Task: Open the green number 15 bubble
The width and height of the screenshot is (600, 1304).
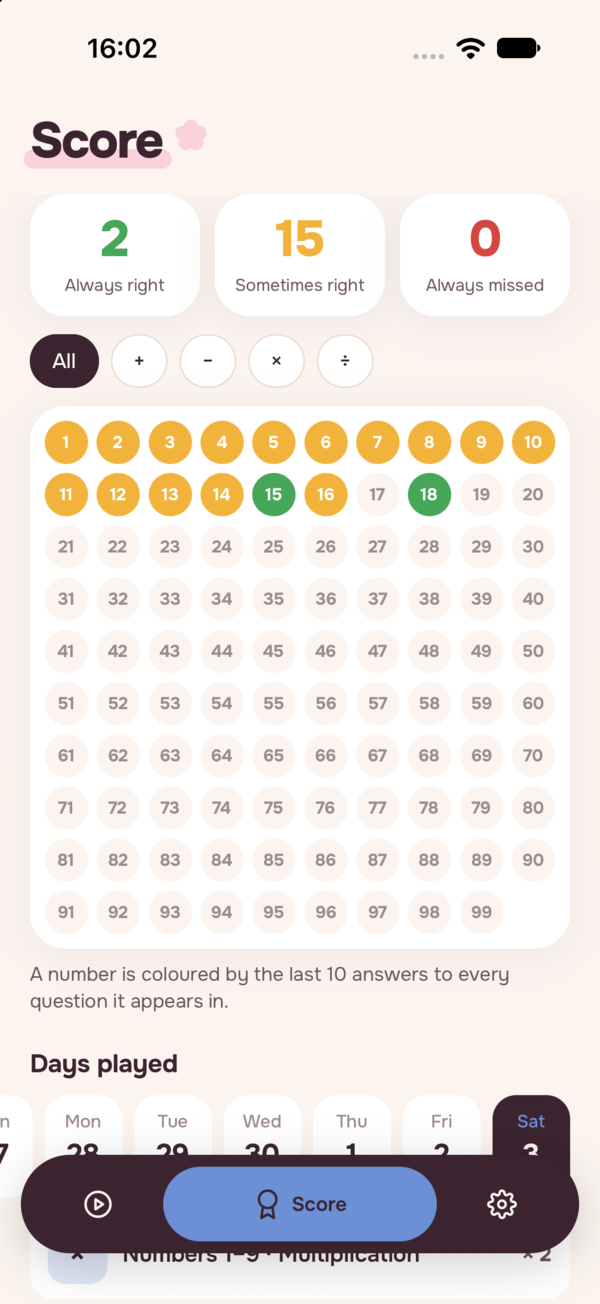Action: point(273,494)
